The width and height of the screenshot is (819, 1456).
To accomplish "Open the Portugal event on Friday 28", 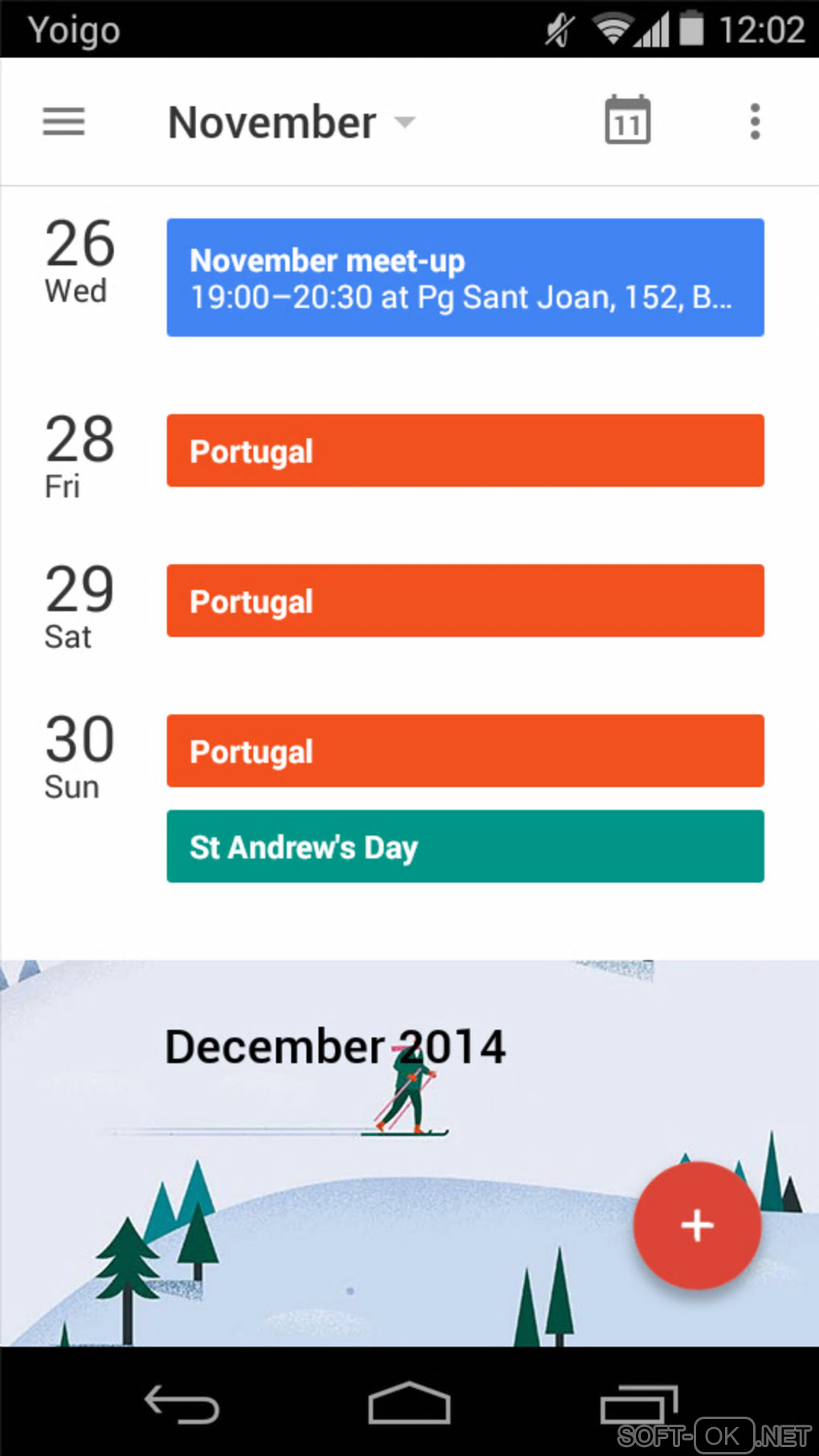I will (465, 451).
